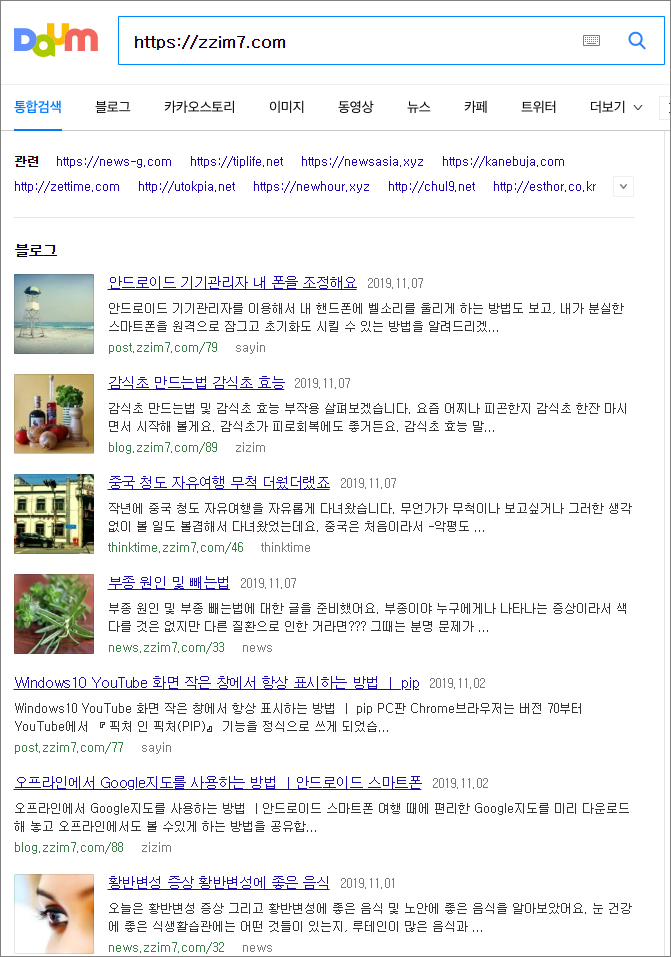Open the 황반변성 증상 post thumbnail
Screen dimensions: 671x957
click(54, 913)
